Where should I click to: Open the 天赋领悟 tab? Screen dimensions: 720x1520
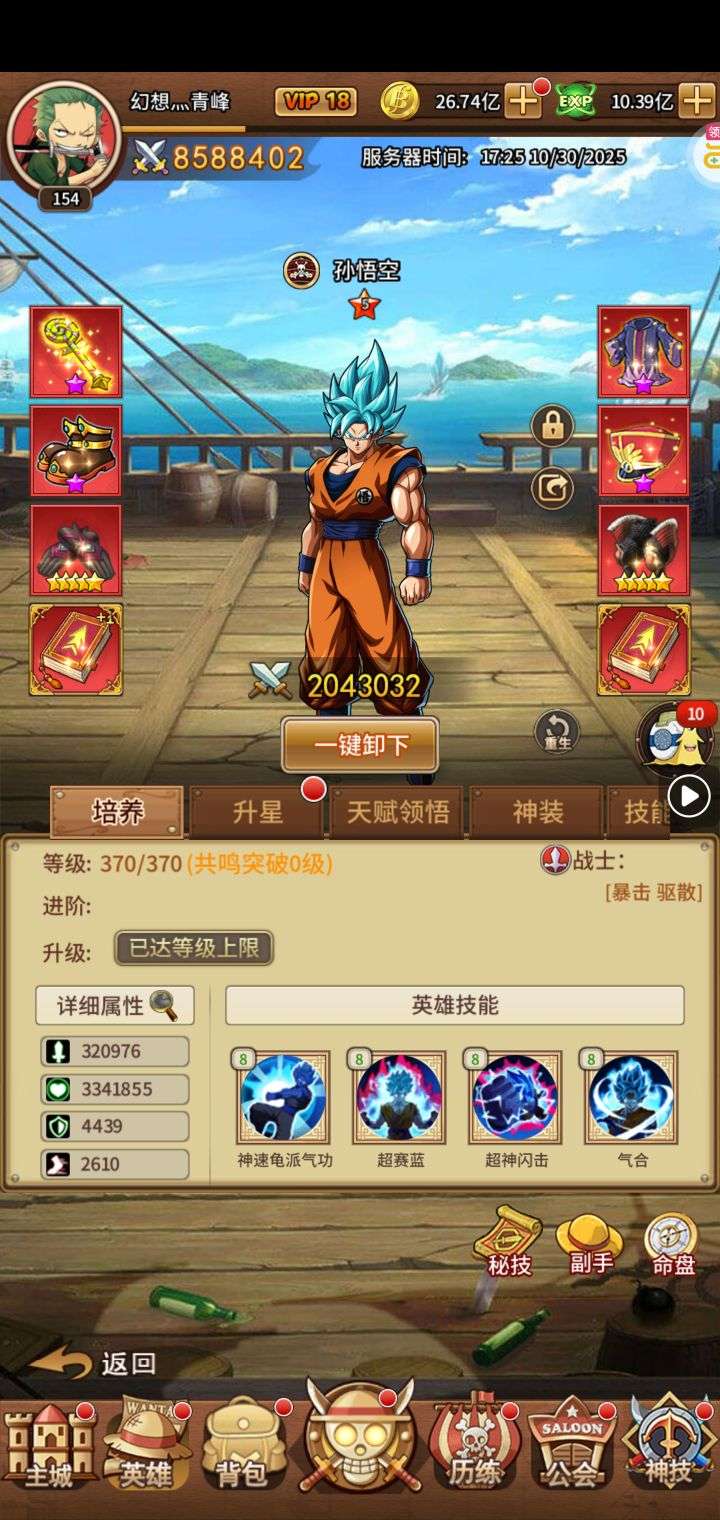click(398, 812)
